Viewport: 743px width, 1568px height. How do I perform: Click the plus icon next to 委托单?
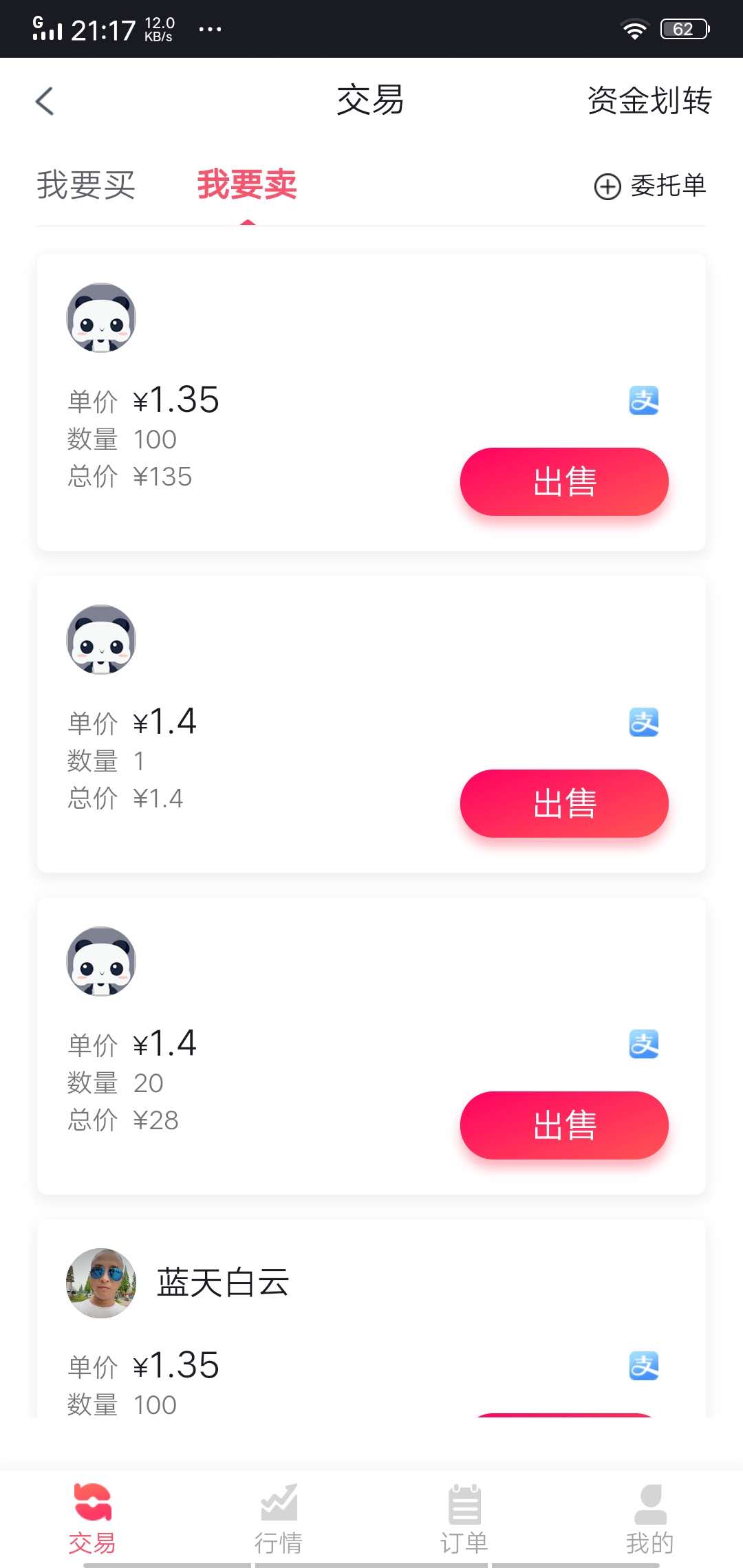click(606, 186)
